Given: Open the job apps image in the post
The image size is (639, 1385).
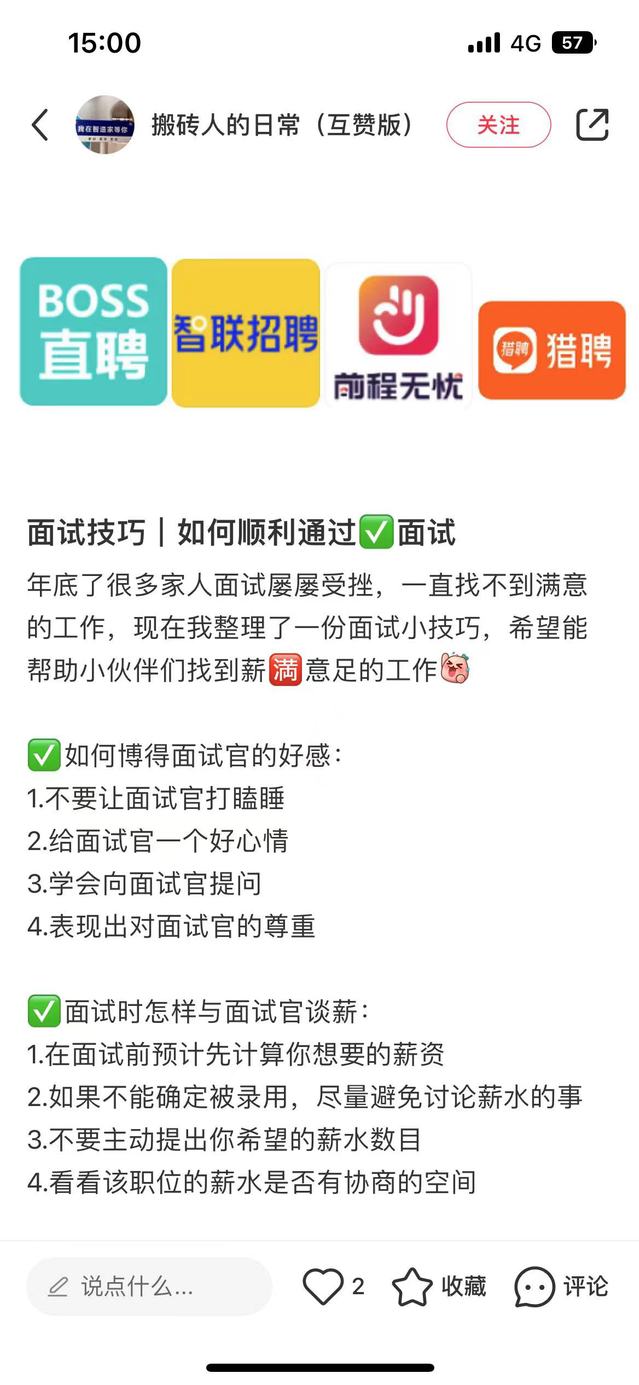Looking at the screenshot, I should (322, 333).
